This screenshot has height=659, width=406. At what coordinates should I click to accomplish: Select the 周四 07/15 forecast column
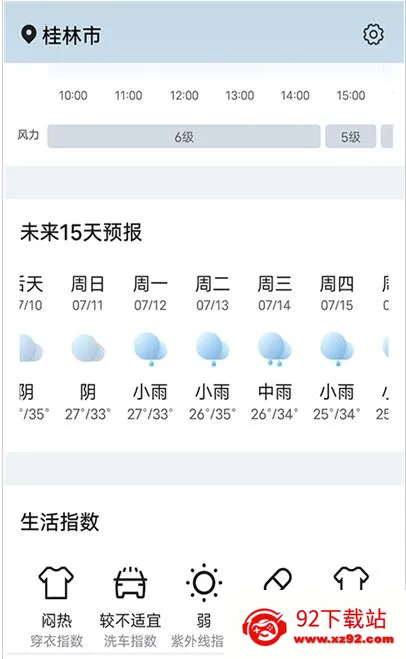[337, 348]
